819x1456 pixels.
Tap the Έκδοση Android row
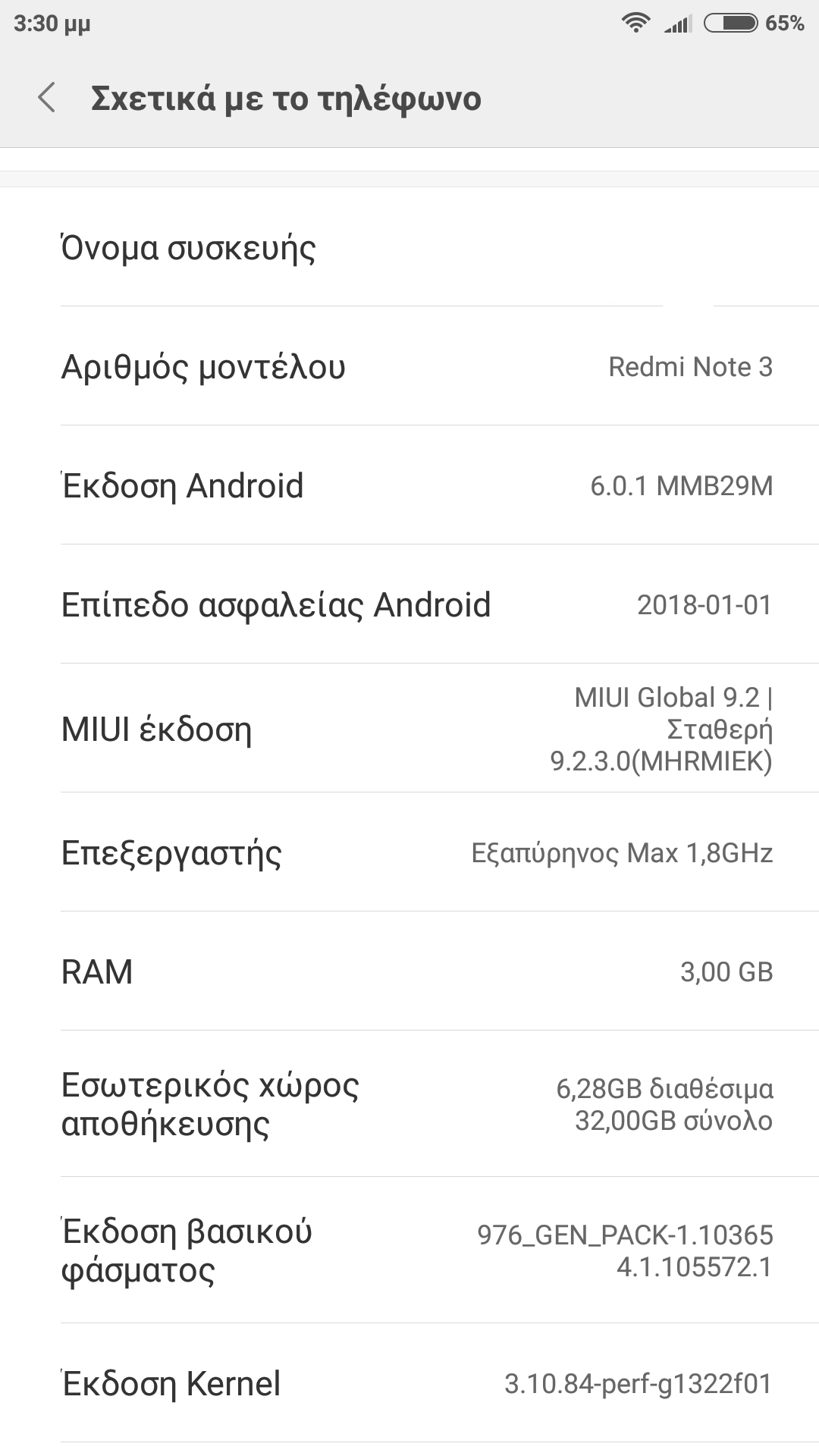point(409,485)
